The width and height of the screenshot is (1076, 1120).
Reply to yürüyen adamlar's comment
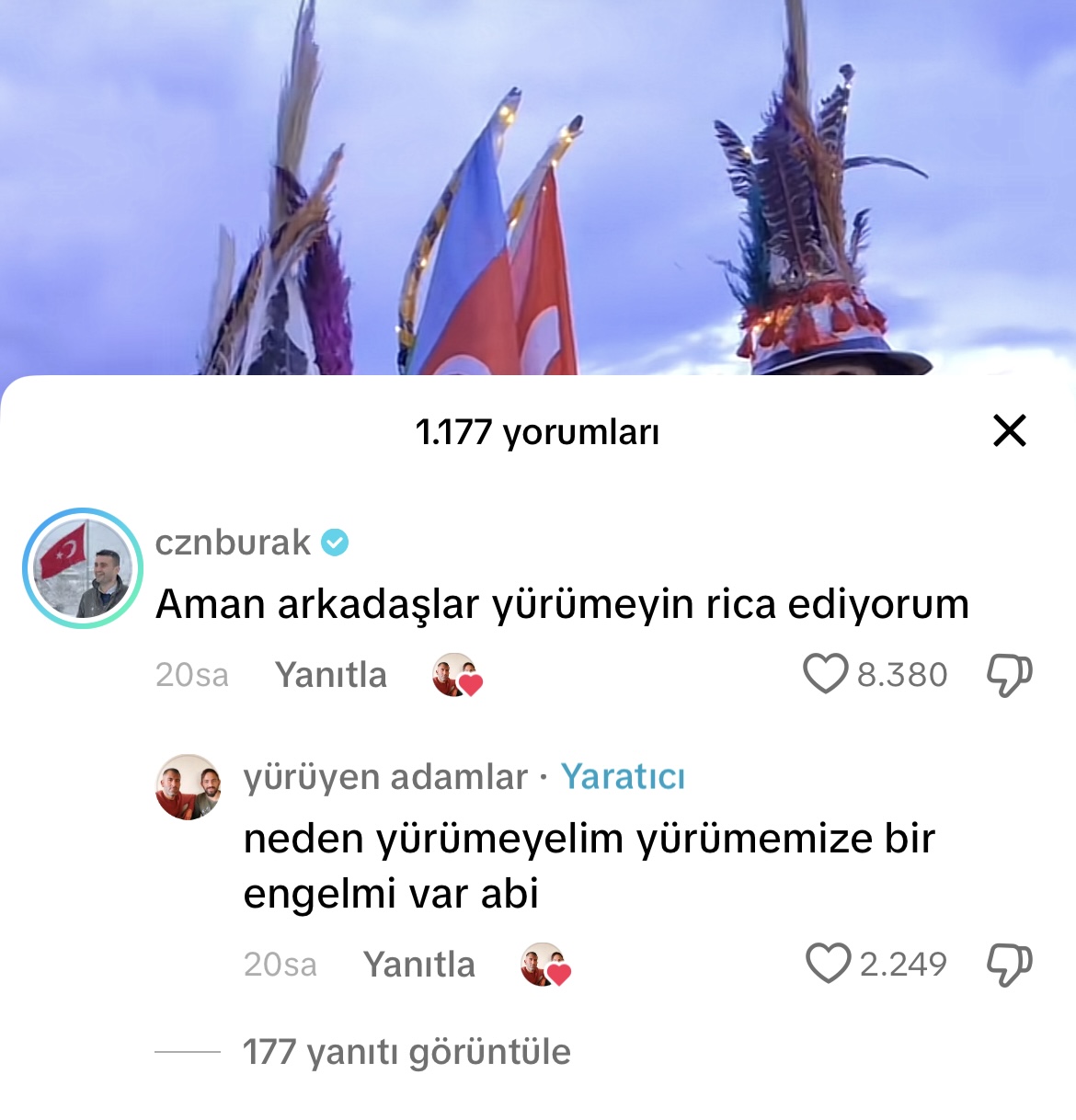pos(418,965)
